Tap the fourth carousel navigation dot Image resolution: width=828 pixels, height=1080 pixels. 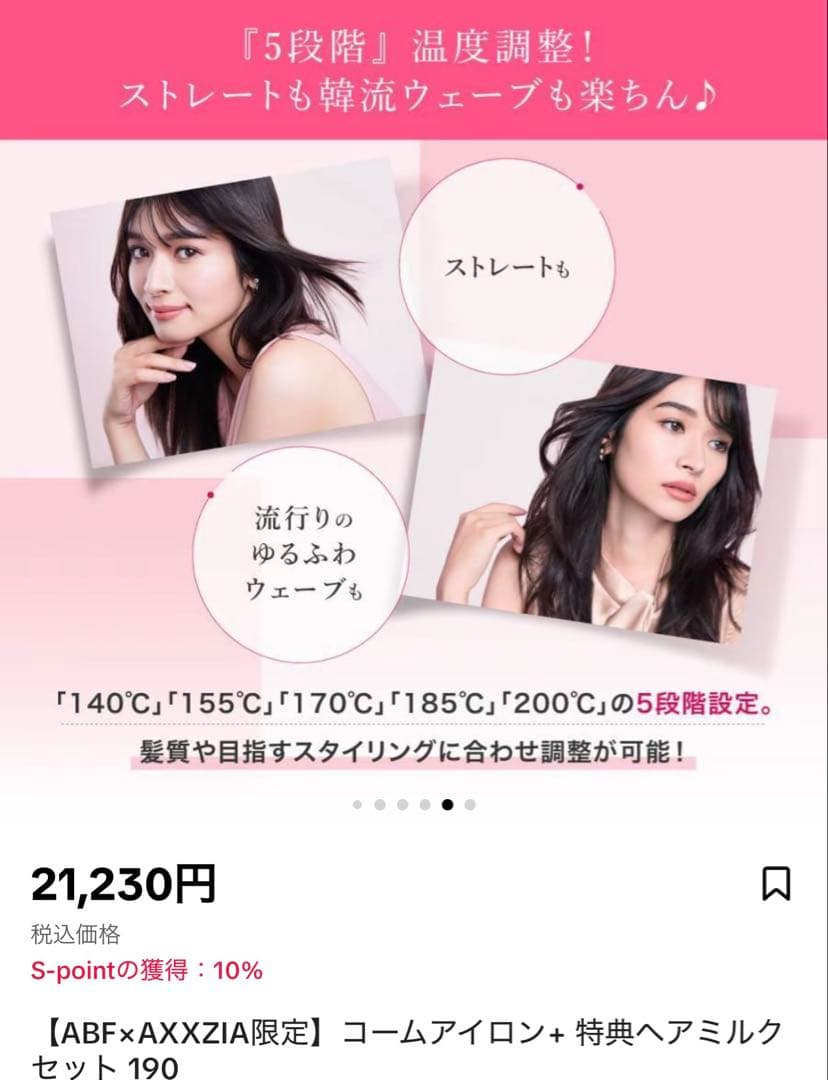[424, 804]
